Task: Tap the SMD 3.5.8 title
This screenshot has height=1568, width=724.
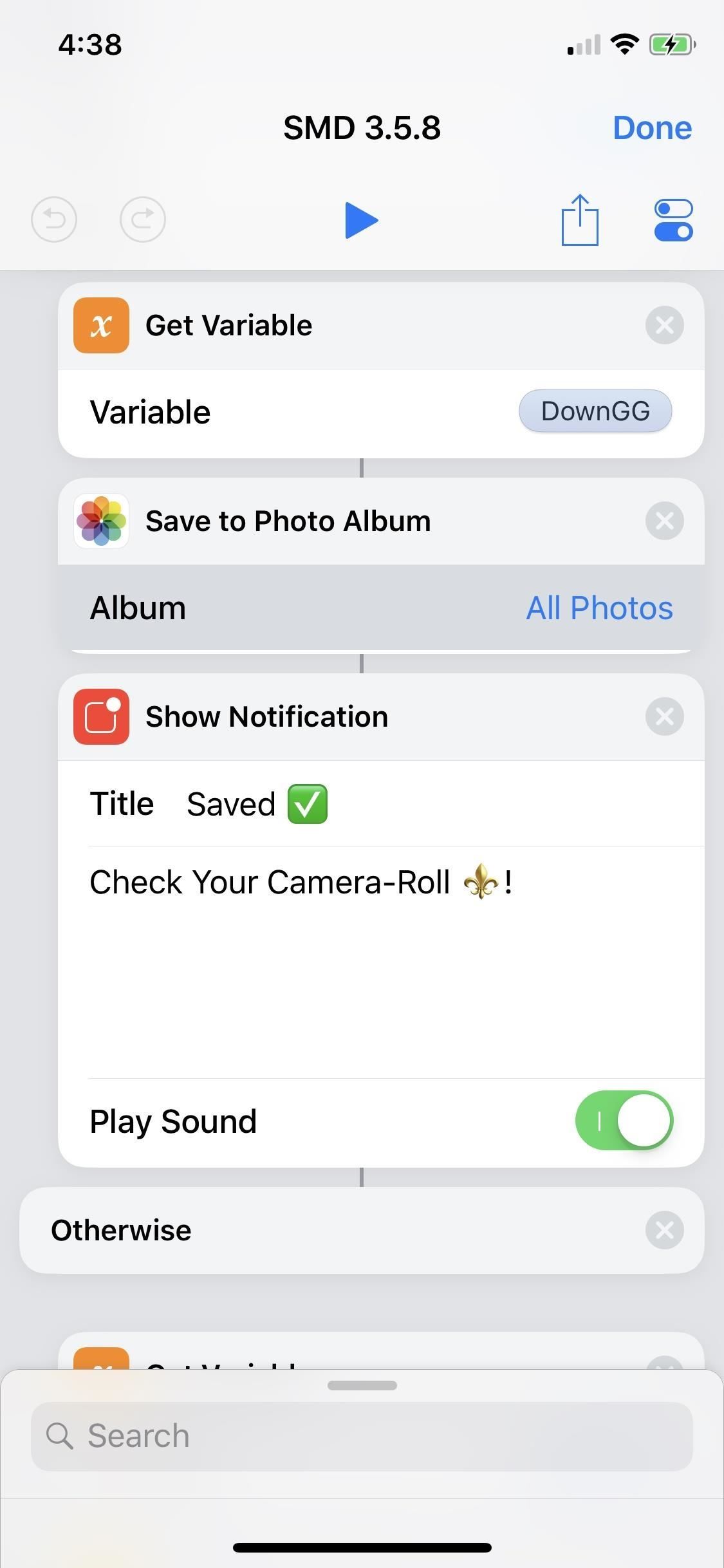Action: tap(362, 127)
